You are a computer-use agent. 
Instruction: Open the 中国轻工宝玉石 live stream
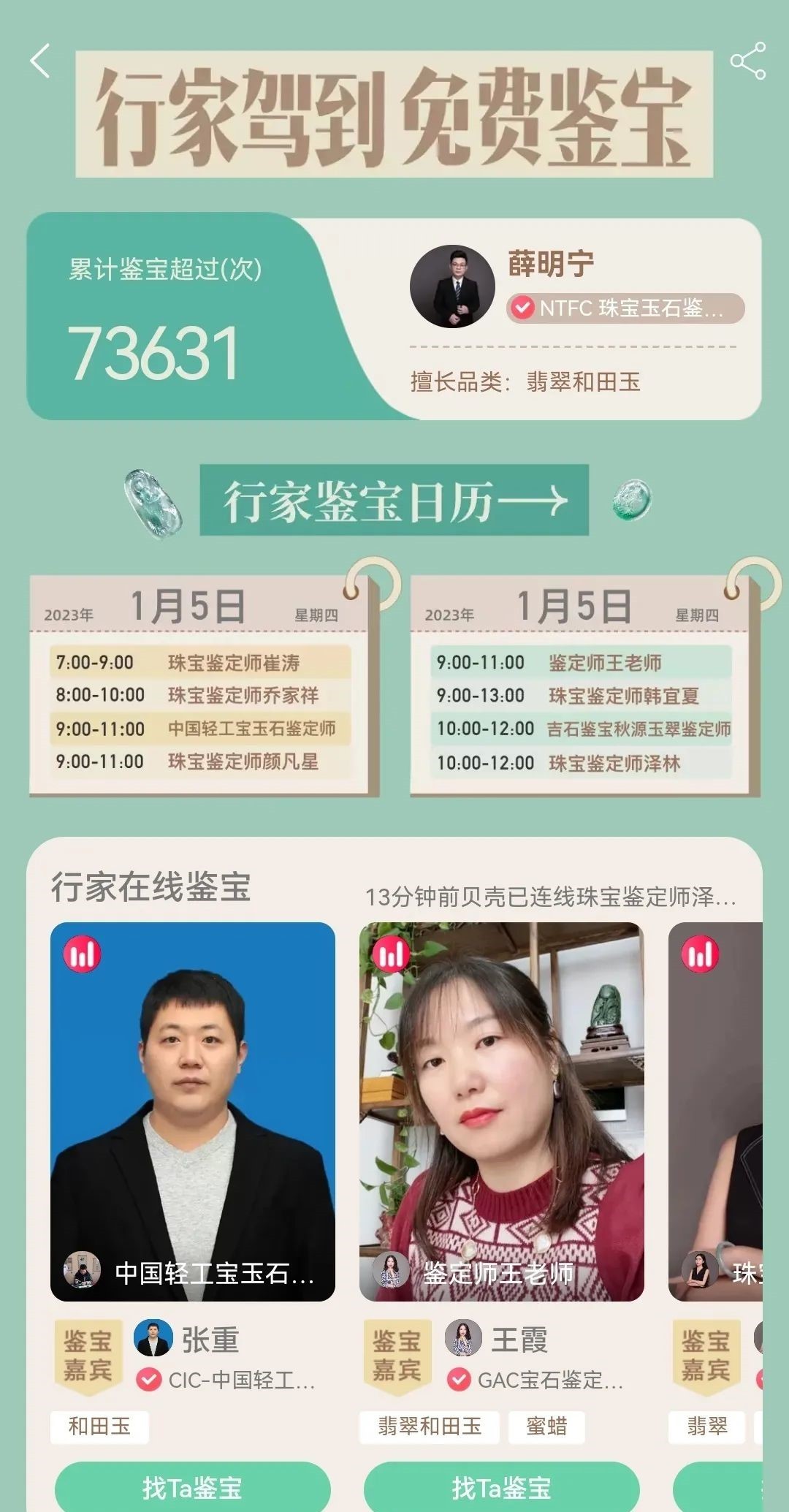click(x=193, y=1112)
